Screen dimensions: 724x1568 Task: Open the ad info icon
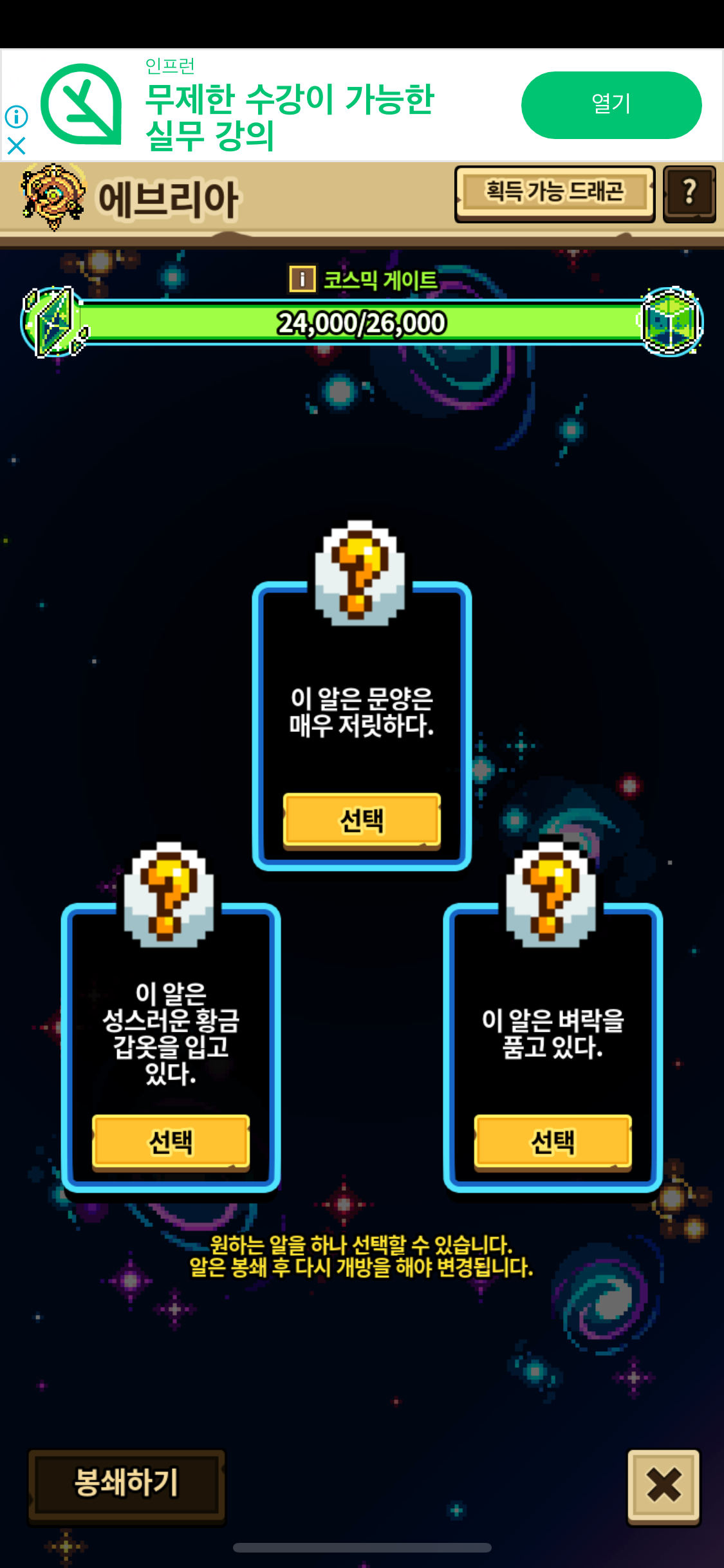tap(16, 117)
